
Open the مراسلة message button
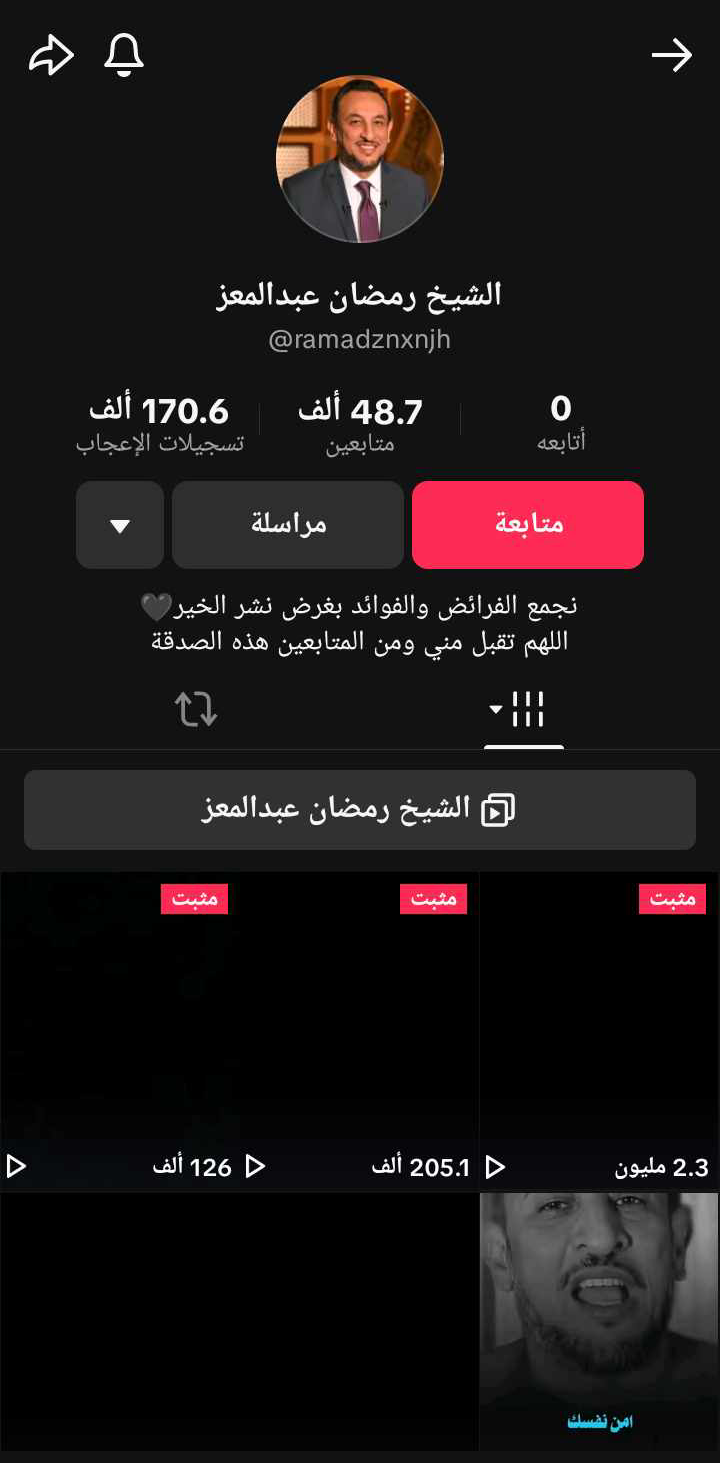point(288,525)
